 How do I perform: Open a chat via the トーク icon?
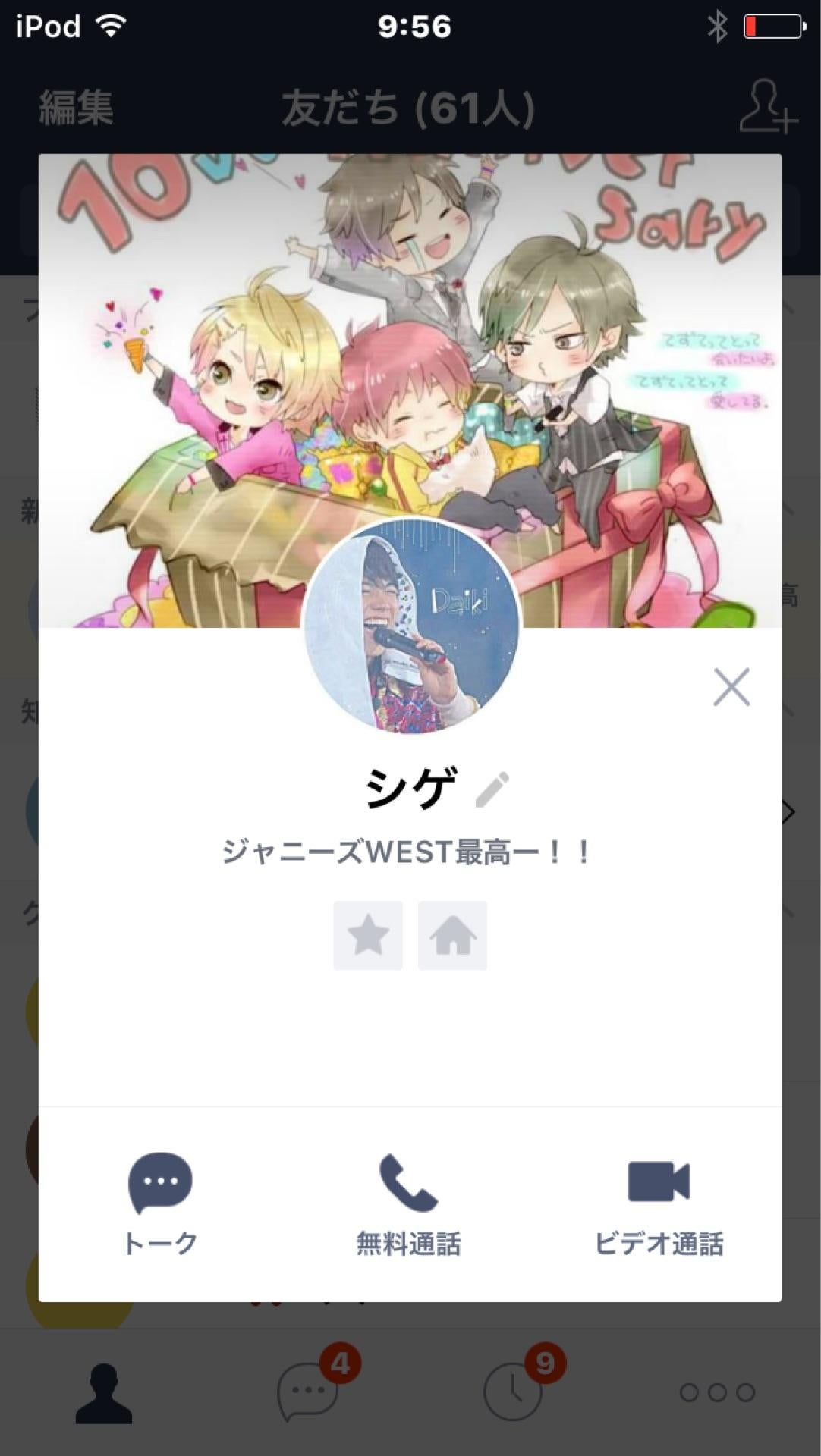(x=158, y=1191)
